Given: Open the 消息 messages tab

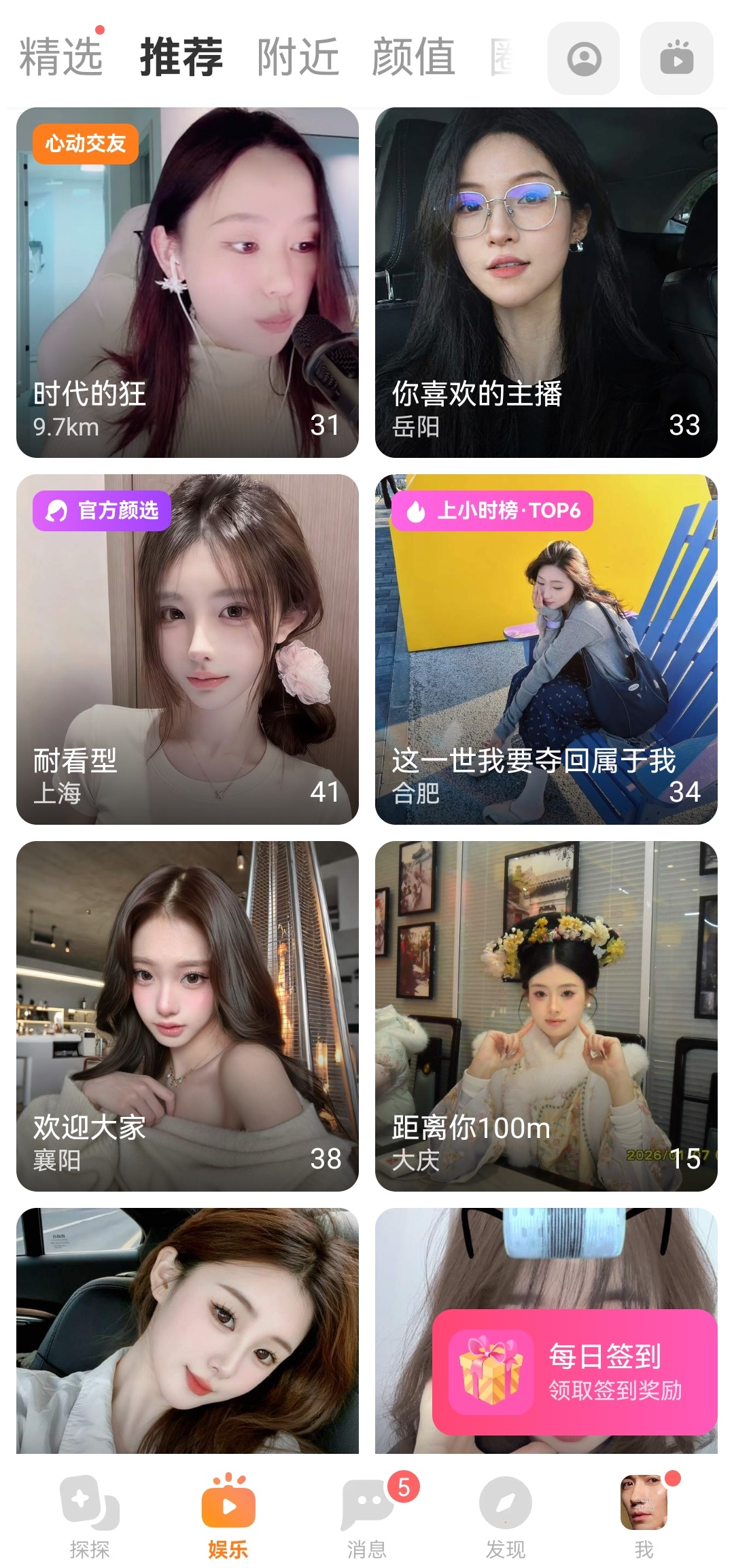Looking at the screenshot, I should coord(367,1515).
